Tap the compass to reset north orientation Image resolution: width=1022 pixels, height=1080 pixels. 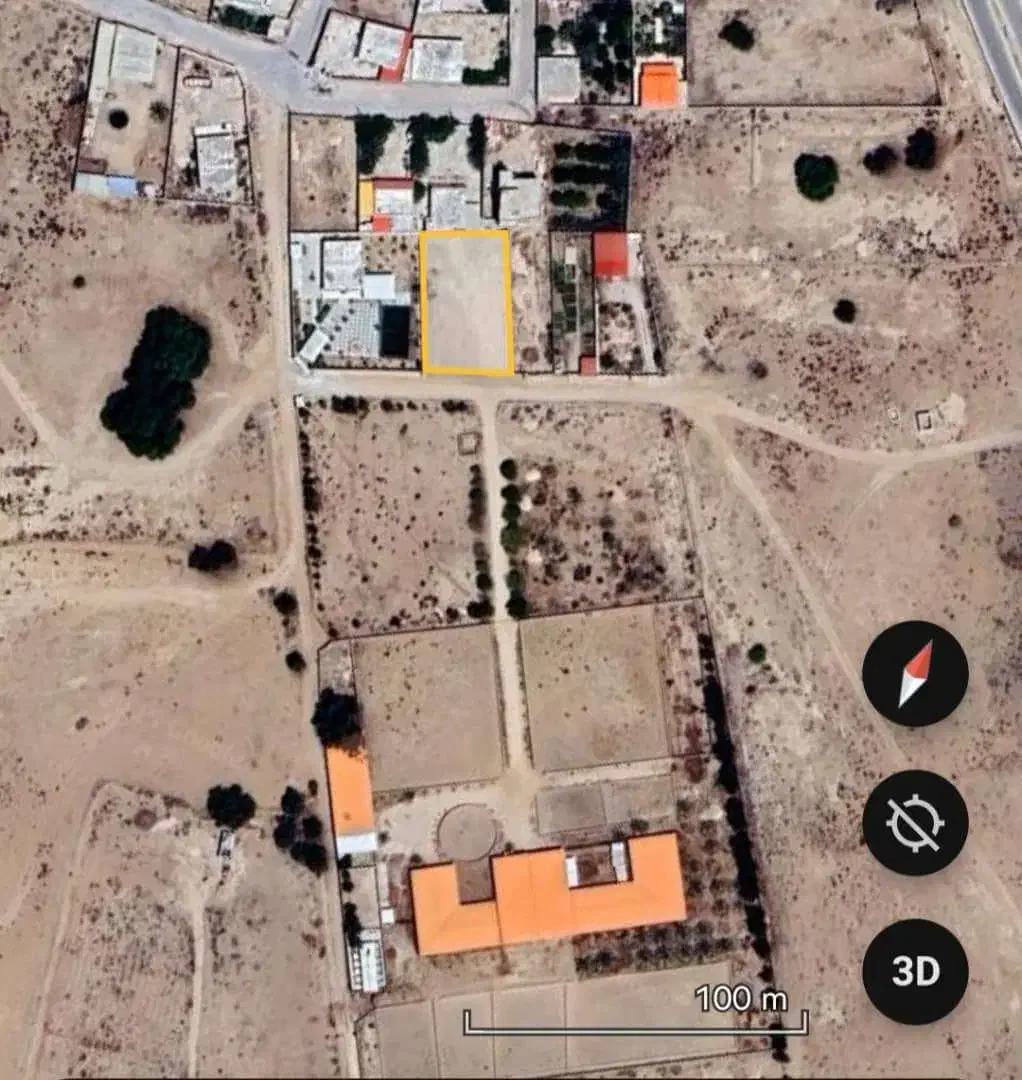pos(915,674)
